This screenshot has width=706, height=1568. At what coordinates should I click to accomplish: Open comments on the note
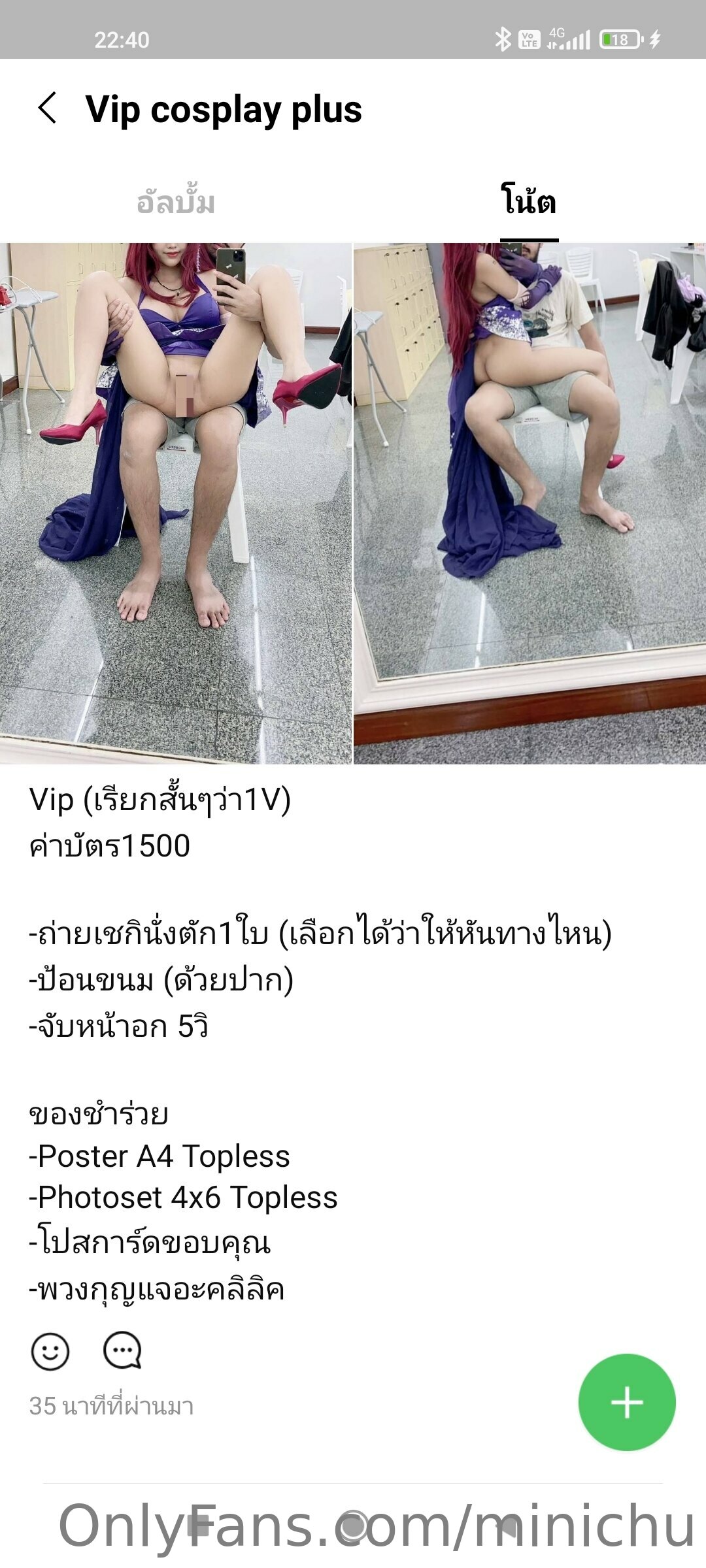pos(122,1351)
